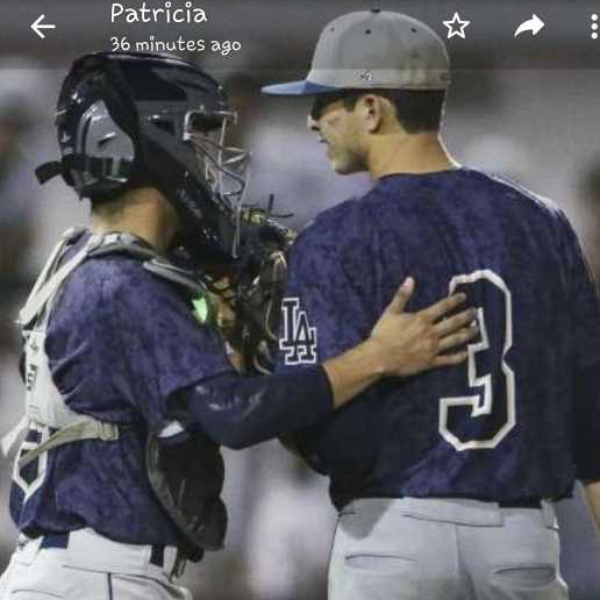Open the overflow menu

pos(593,27)
